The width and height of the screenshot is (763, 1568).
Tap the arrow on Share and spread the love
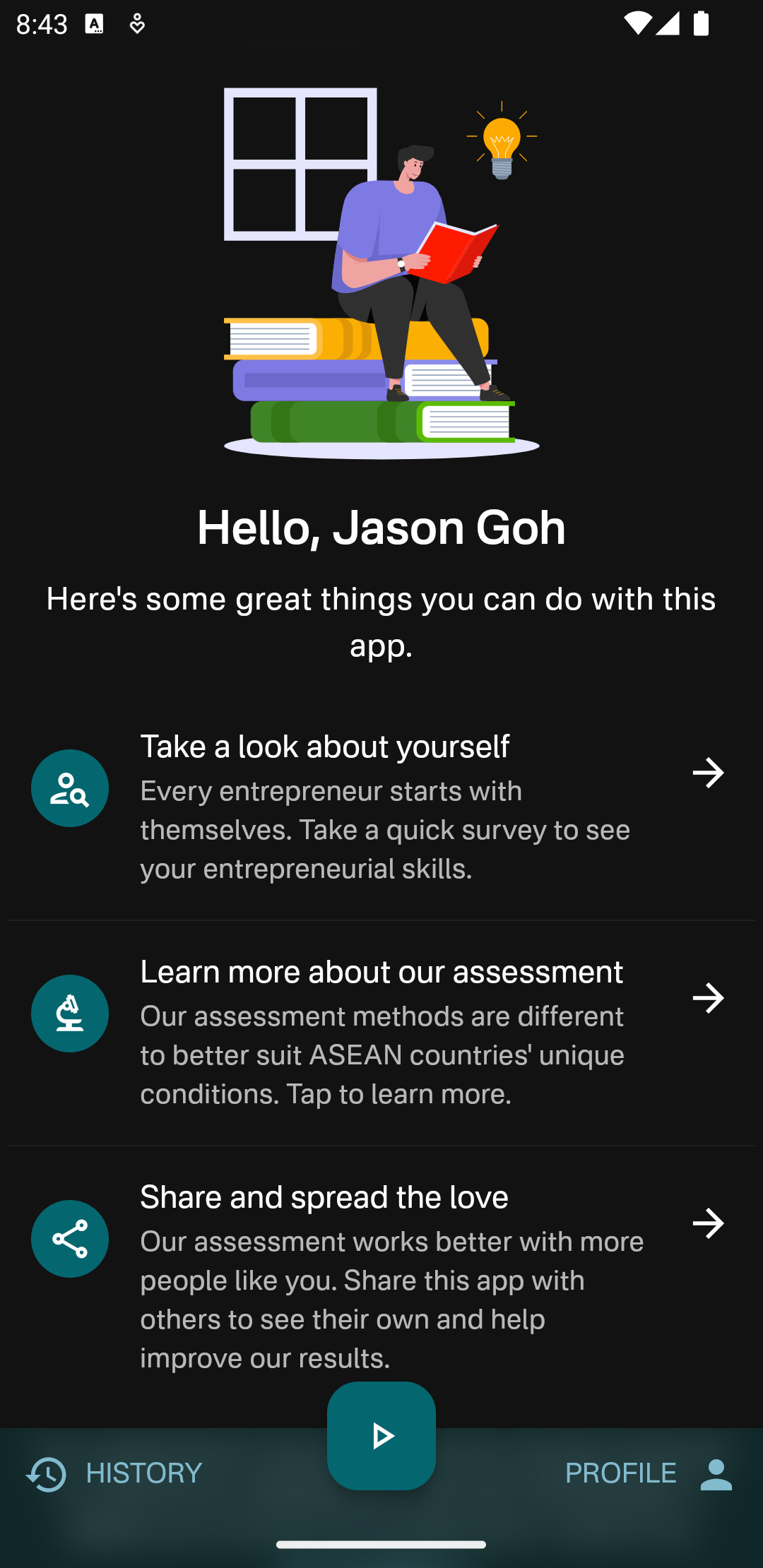click(709, 1224)
